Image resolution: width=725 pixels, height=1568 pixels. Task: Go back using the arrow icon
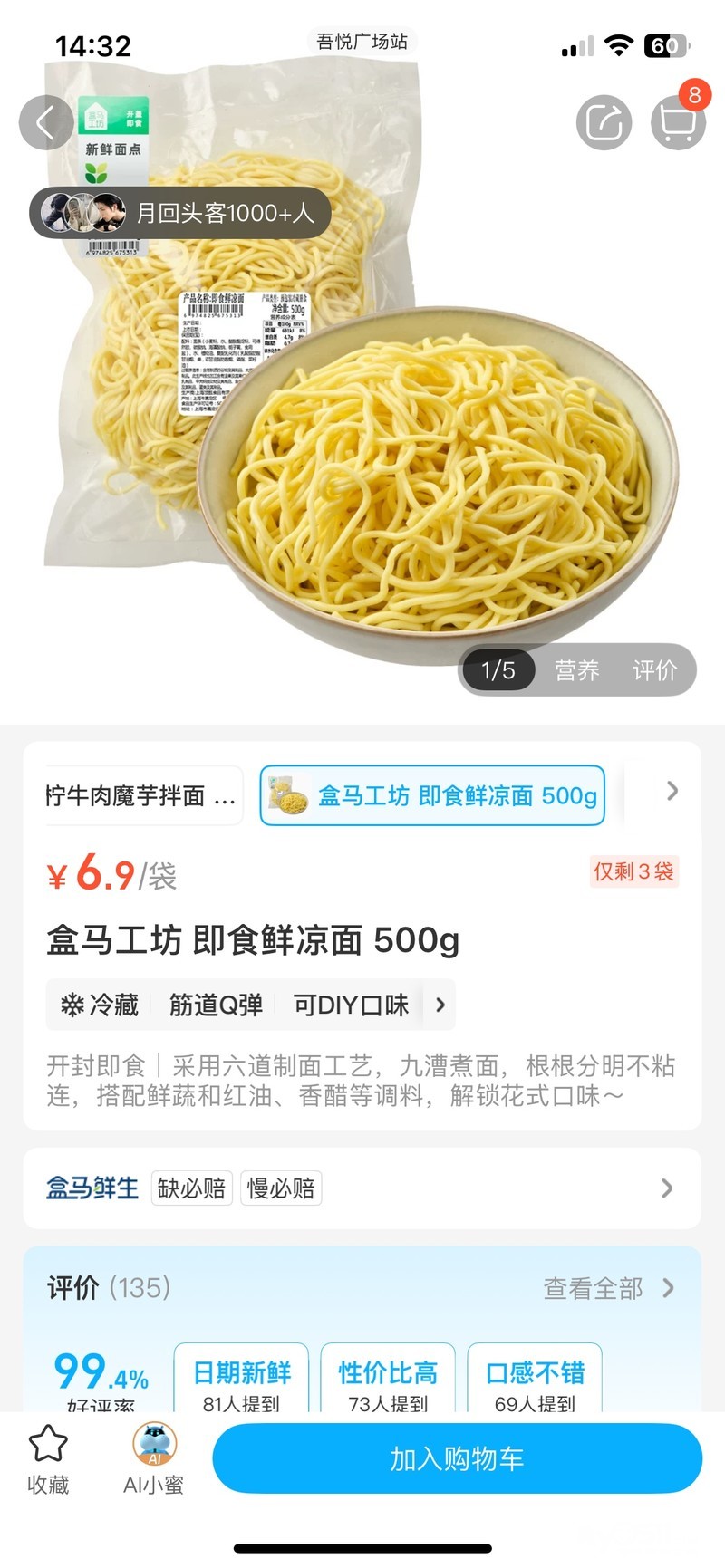(45, 122)
